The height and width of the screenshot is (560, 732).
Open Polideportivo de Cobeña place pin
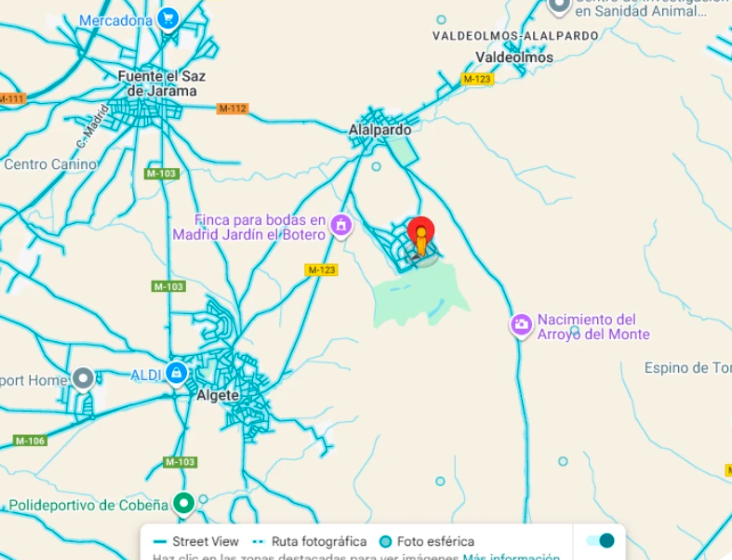(x=182, y=504)
